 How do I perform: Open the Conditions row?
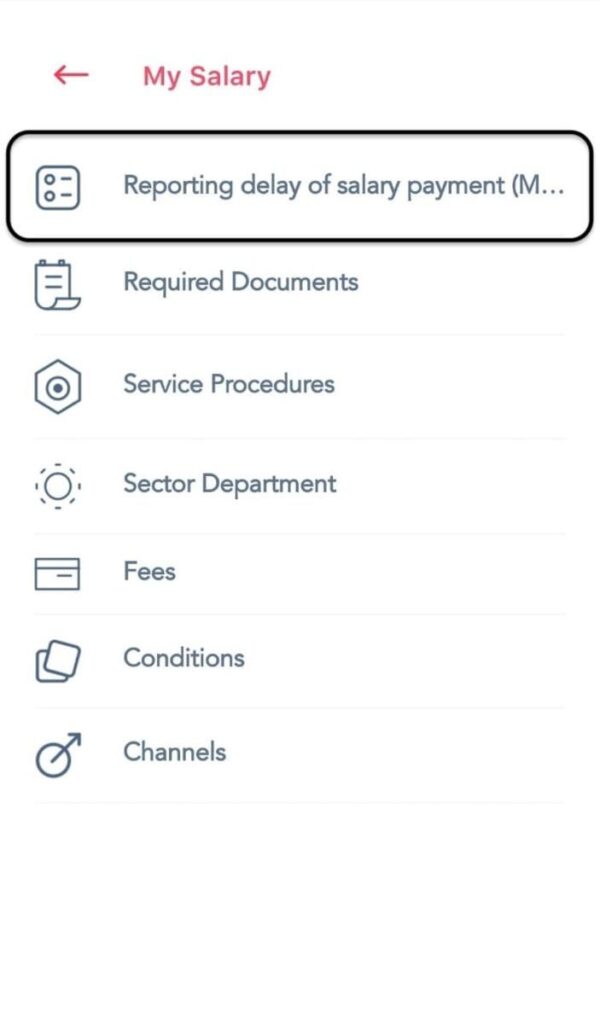183,658
